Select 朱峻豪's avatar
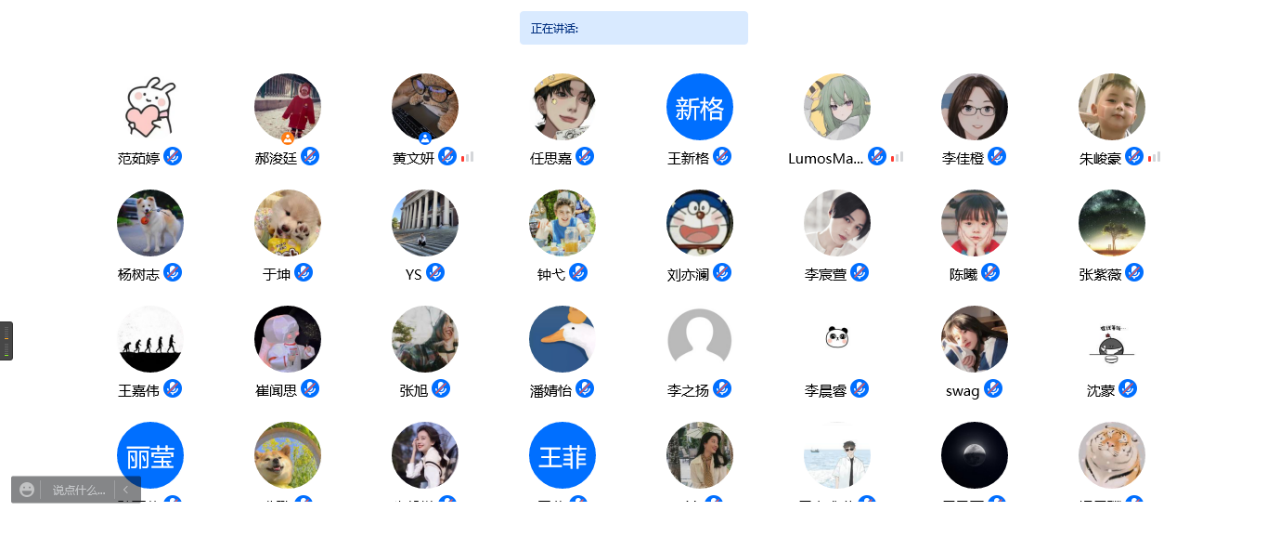The height and width of the screenshot is (537, 1267). click(x=1111, y=106)
